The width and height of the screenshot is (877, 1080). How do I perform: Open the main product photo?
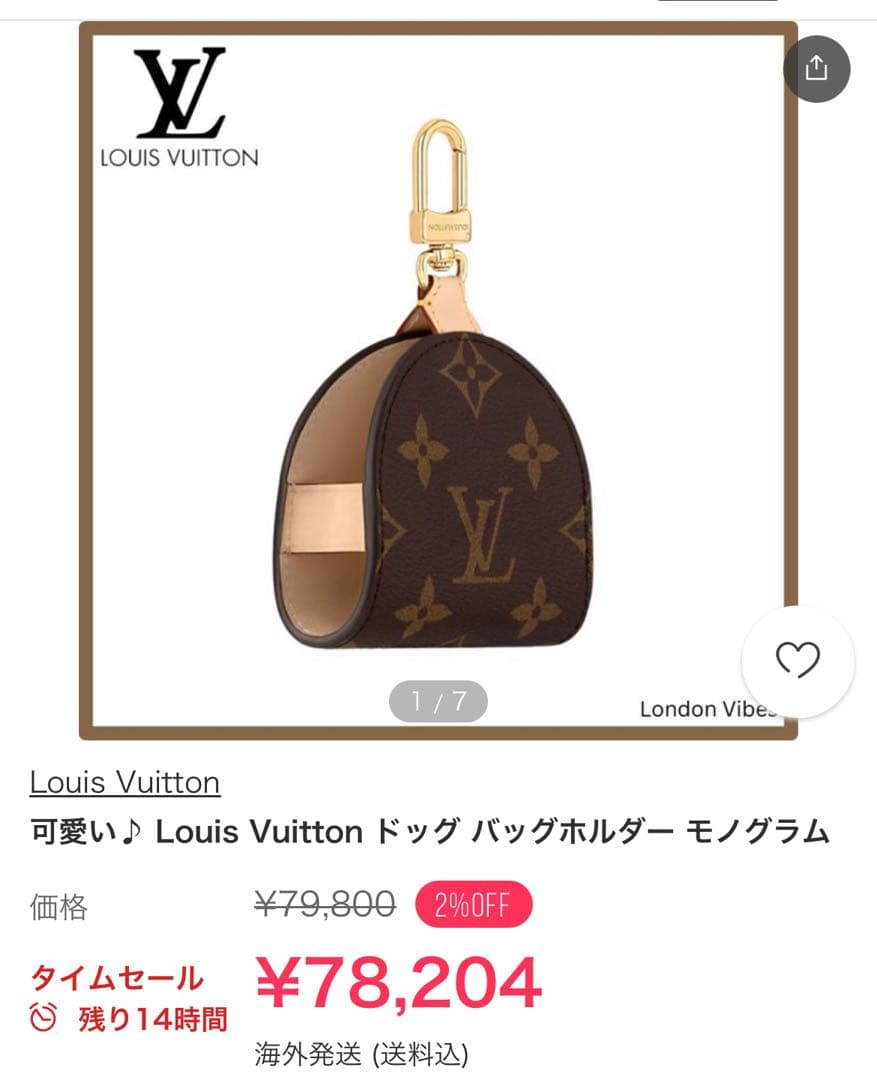(440, 400)
